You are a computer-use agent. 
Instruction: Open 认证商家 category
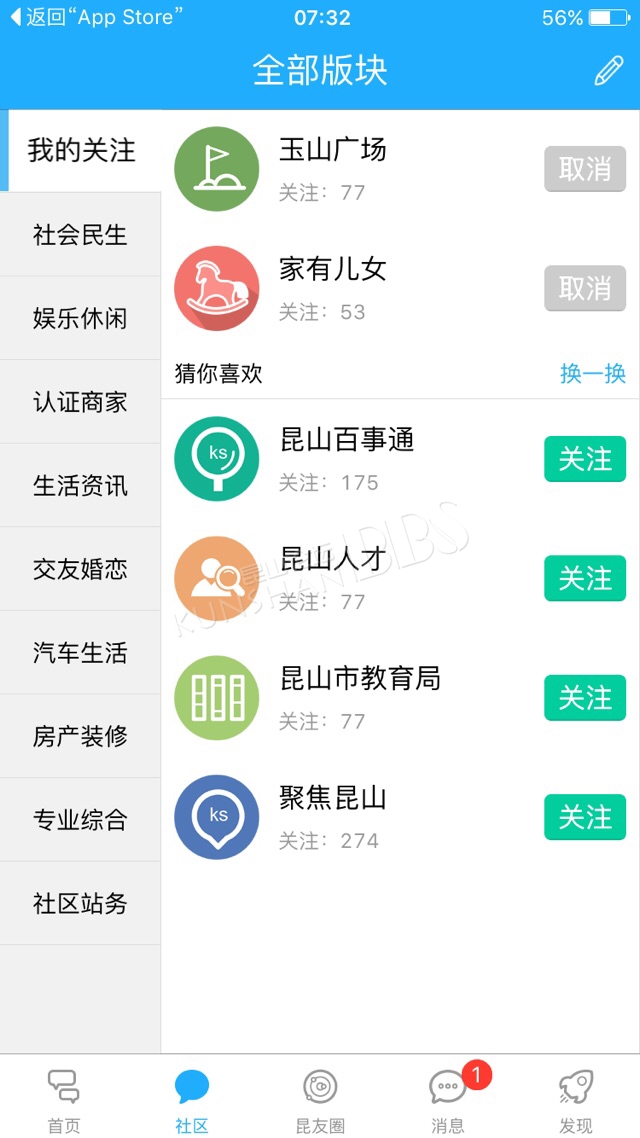click(x=80, y=401)
